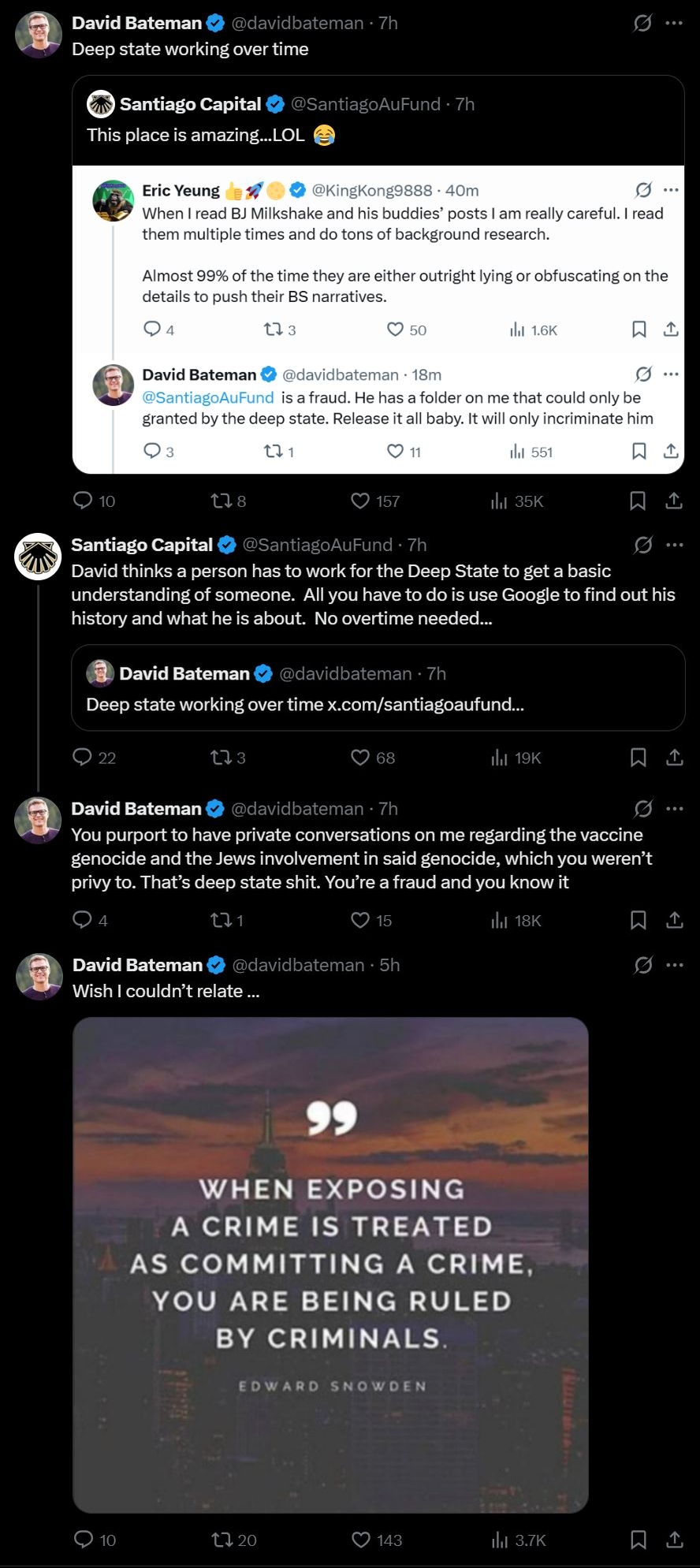This screenshot has height=1568, width=700.
Task: Open overflow menu on 'Wish I couldn't relate' tweet
Action: tap(674, 965)
